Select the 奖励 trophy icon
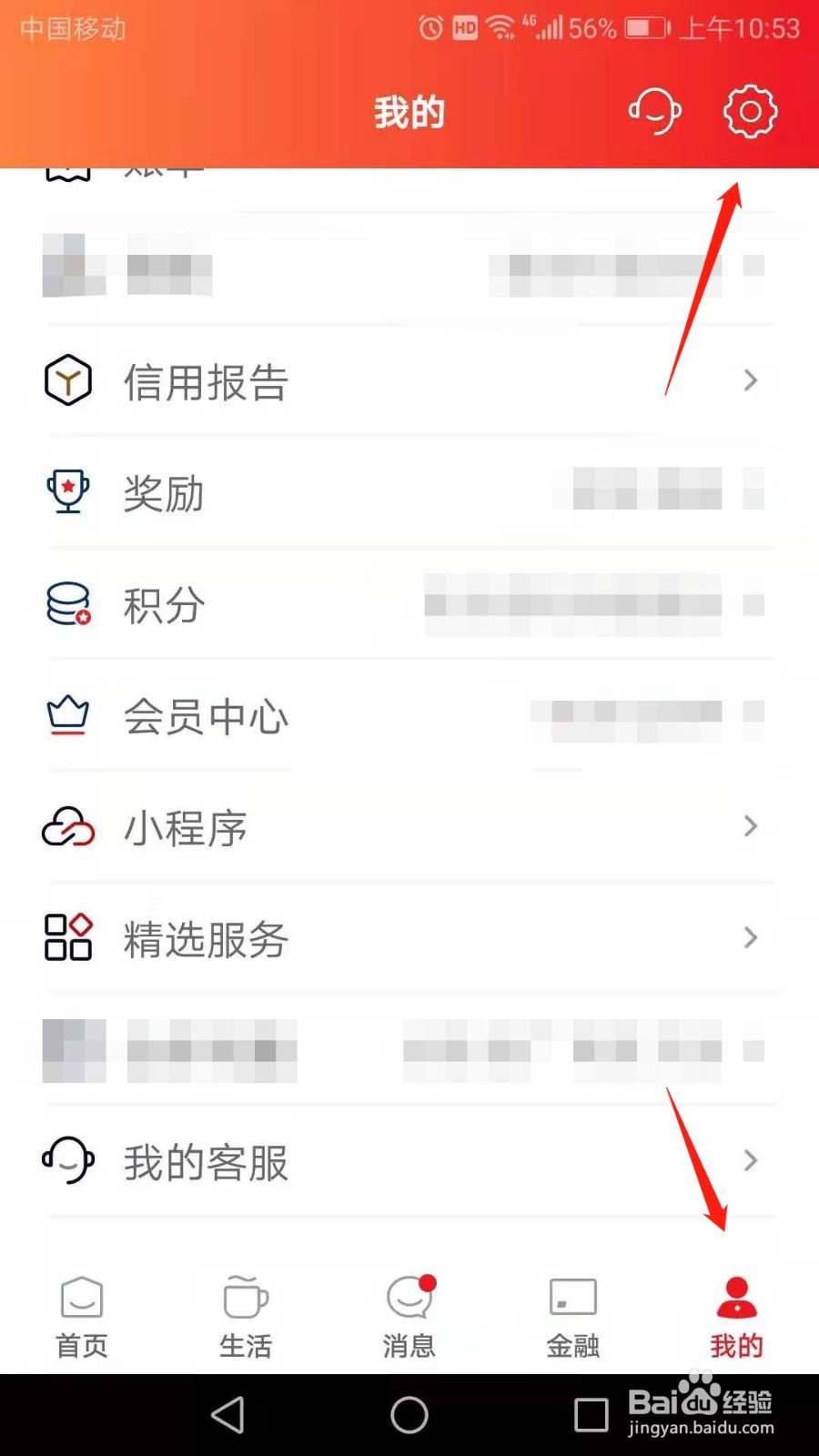The image size is (819, 1456). (x=67, y=492)
